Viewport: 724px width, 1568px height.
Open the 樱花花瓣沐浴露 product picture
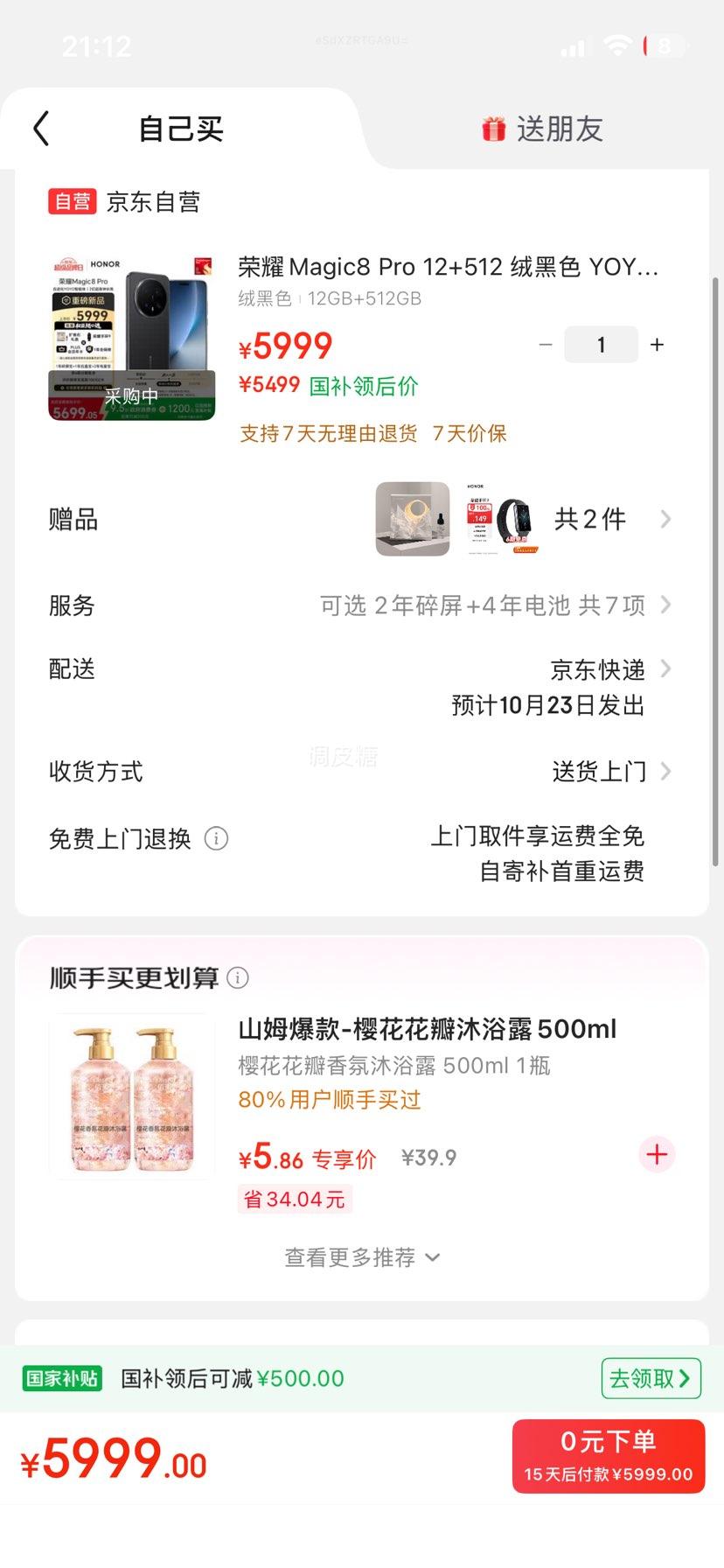click(131, 1096)
